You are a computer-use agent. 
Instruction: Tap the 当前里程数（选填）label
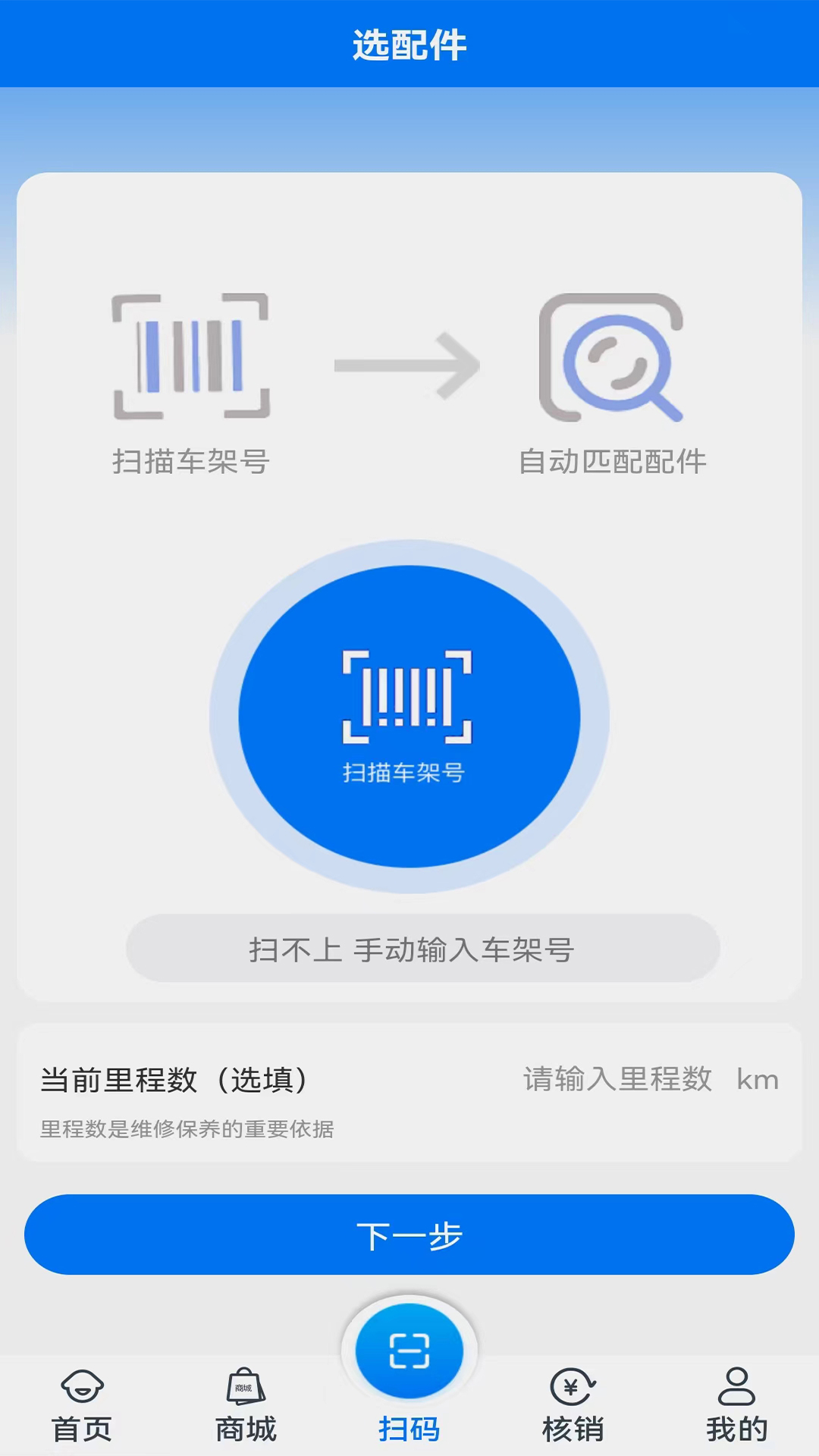(173, 1081)
